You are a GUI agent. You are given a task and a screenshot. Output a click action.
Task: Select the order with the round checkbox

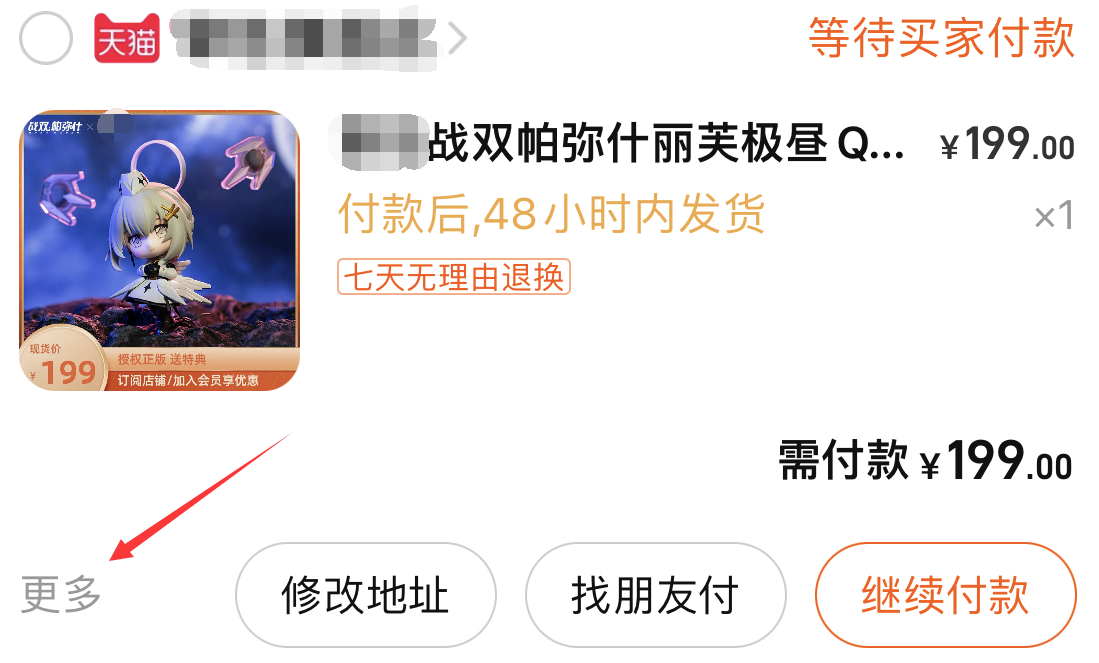(46, 39)
